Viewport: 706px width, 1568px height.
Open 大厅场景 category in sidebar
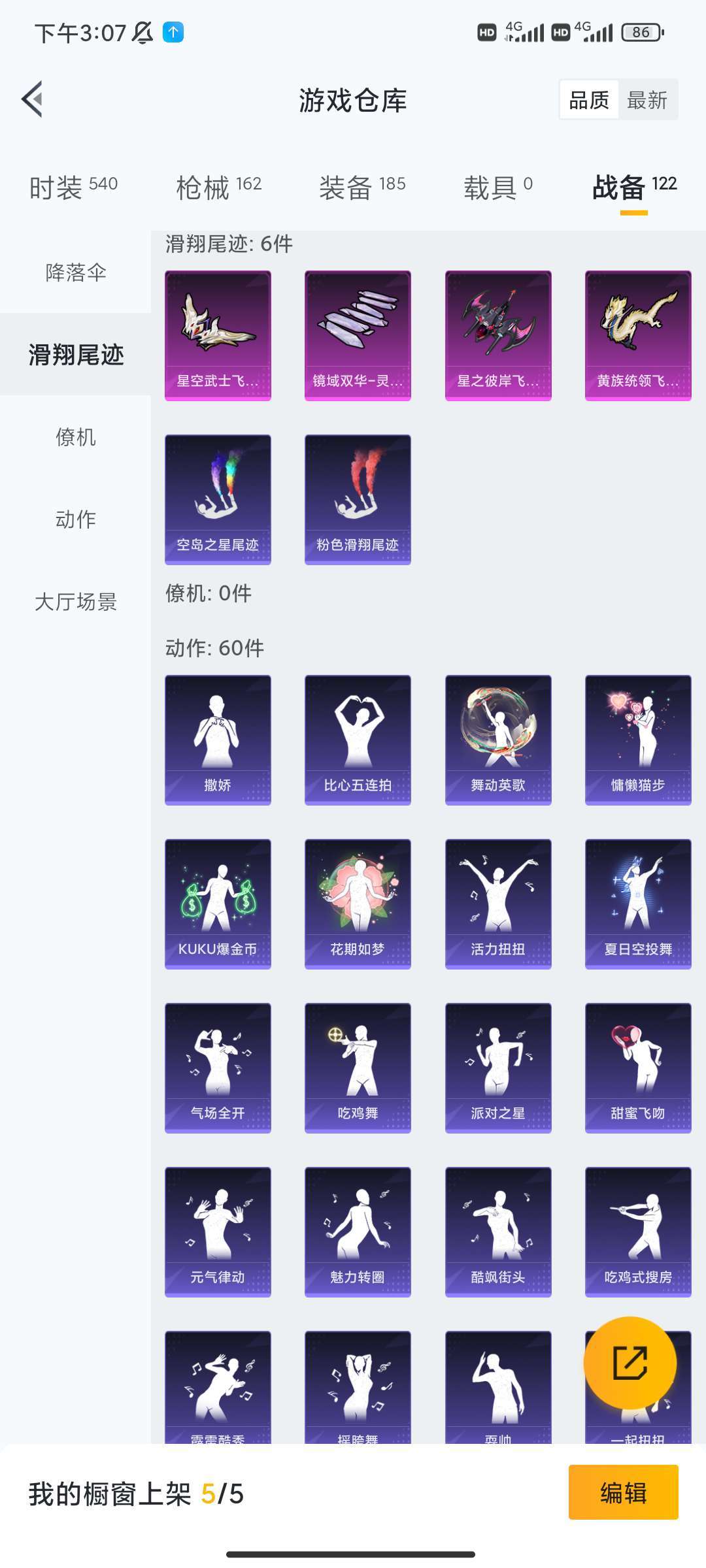pyautogui.click(x=76, y=601)
